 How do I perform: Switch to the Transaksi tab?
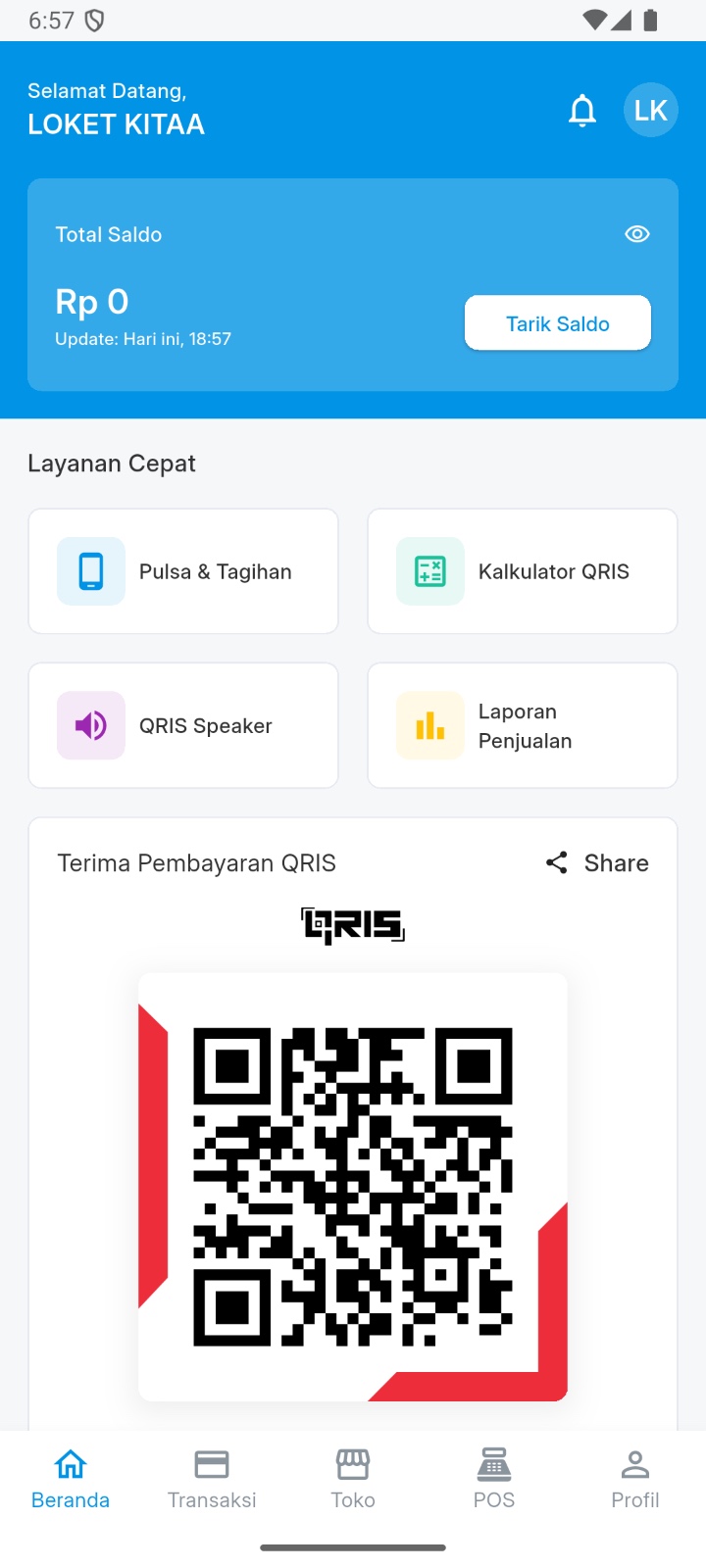coord(212,1479)
